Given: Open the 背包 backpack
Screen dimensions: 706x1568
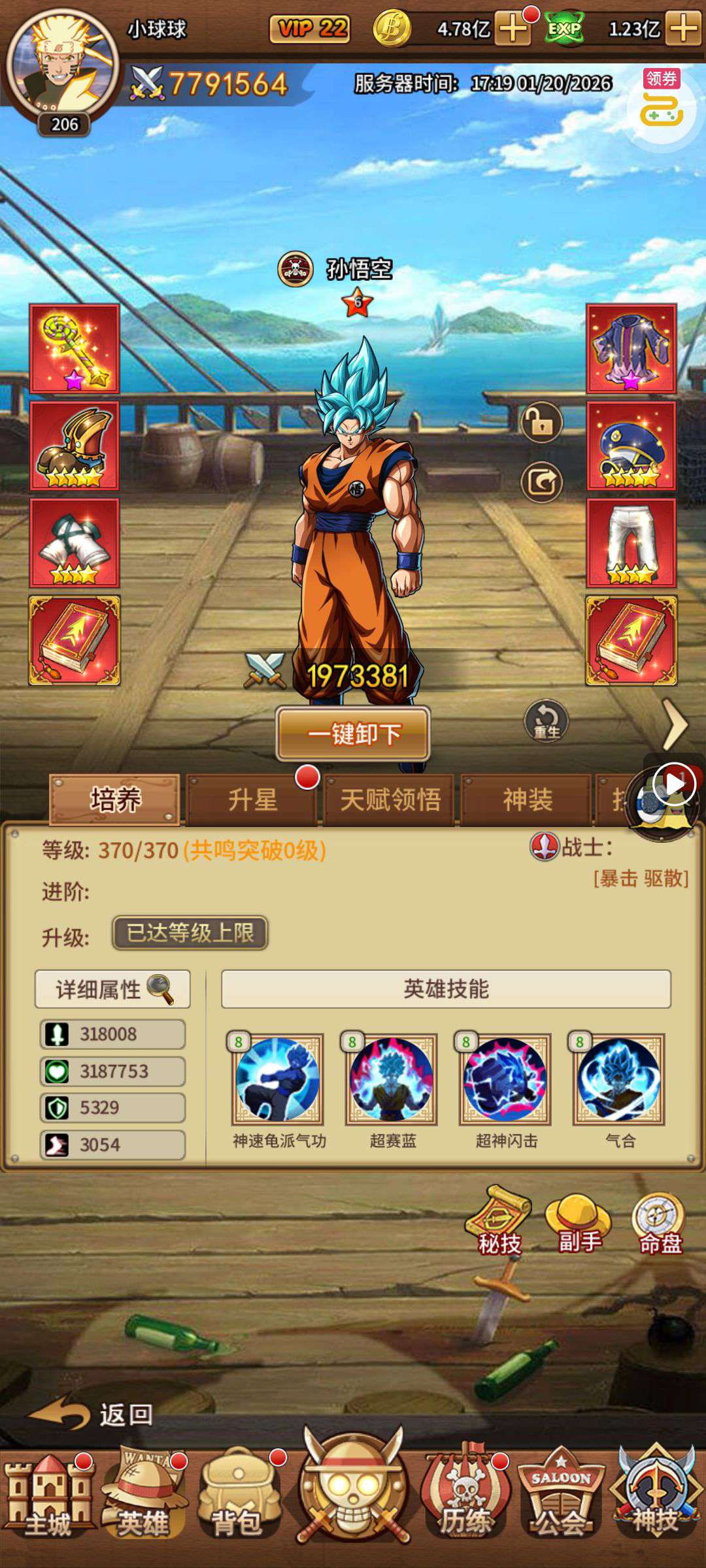Looking at the screenshot, I should [x=237, y=1496].
